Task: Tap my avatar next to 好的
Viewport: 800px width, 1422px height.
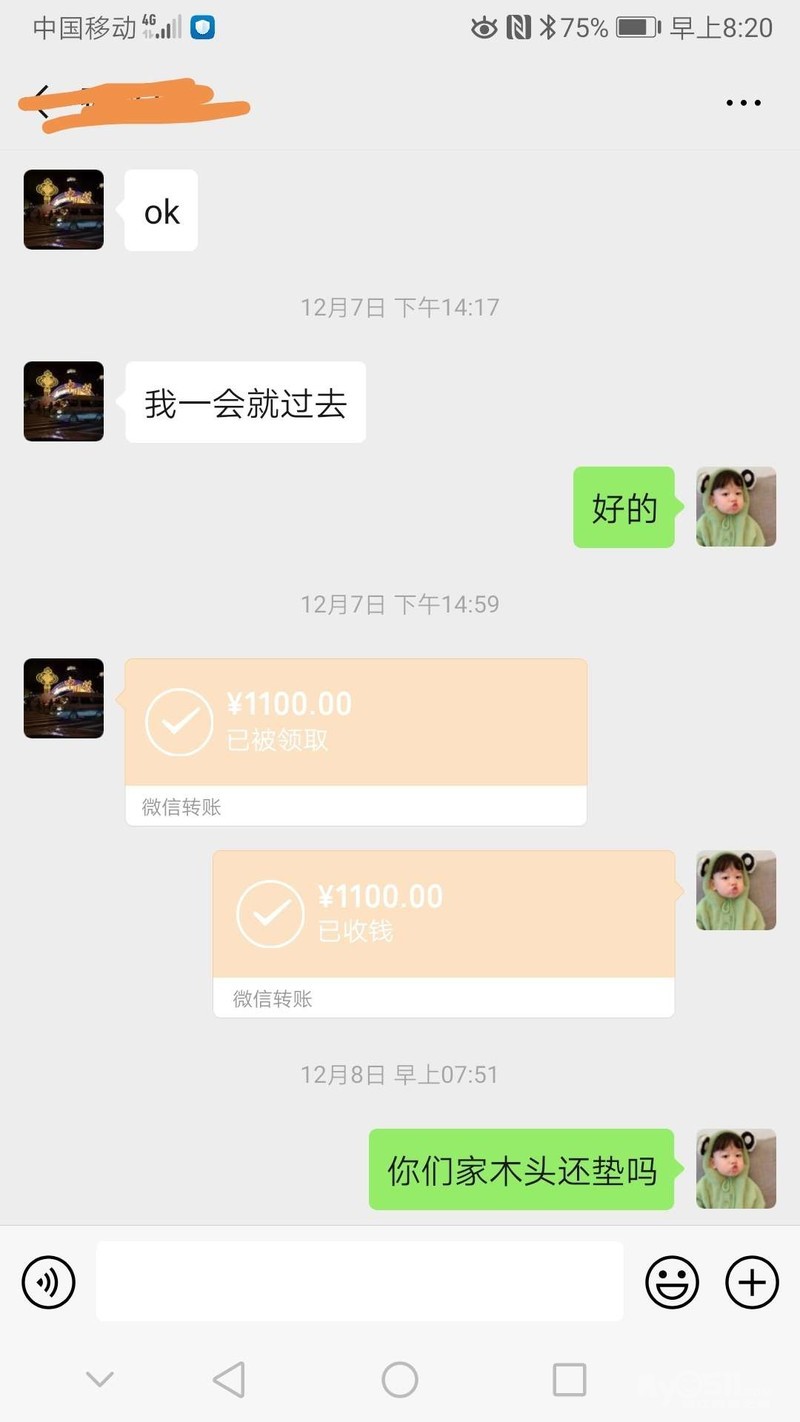Action: coord(736,507)
